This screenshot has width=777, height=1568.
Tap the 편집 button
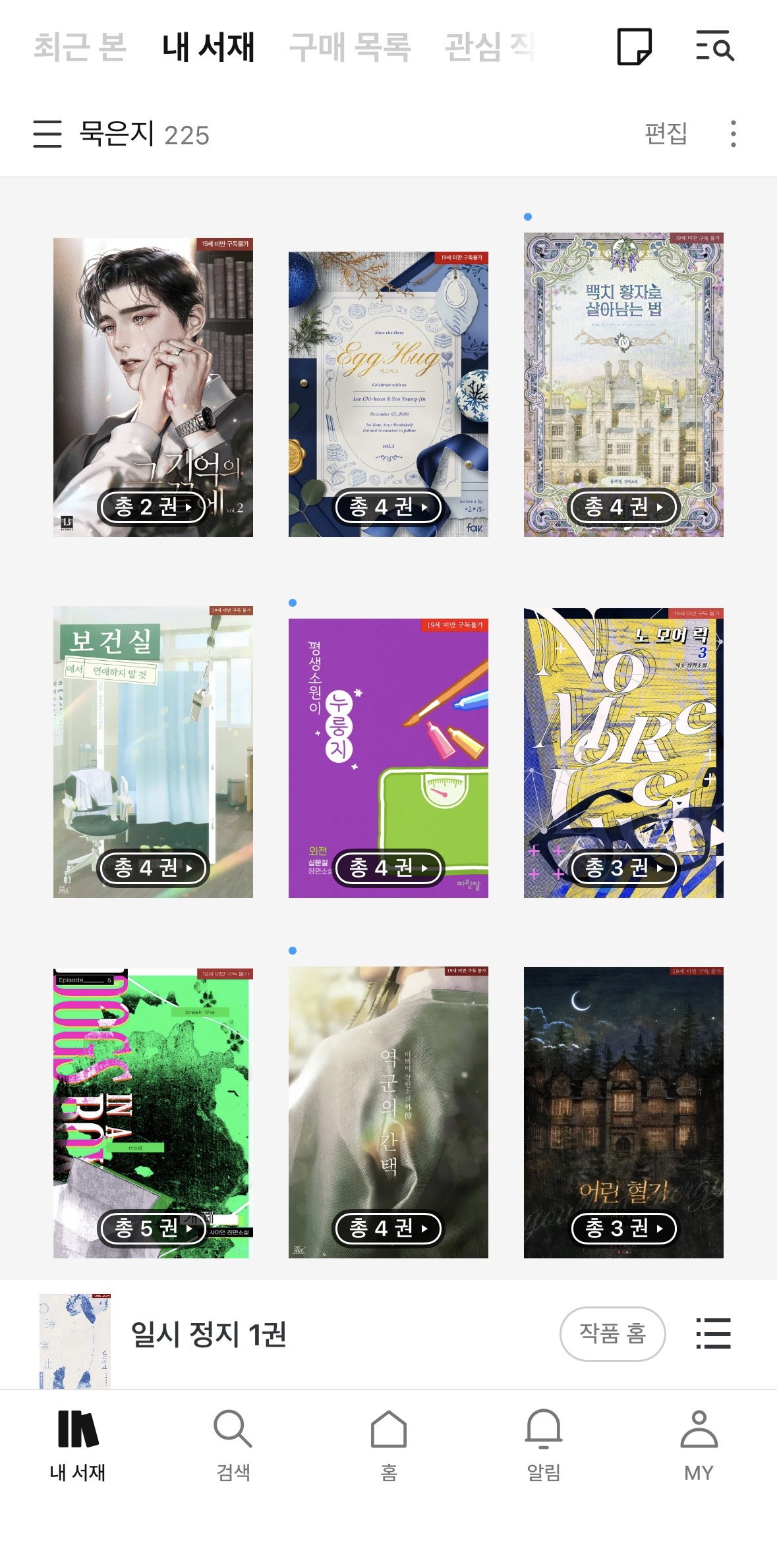[666, 134]
